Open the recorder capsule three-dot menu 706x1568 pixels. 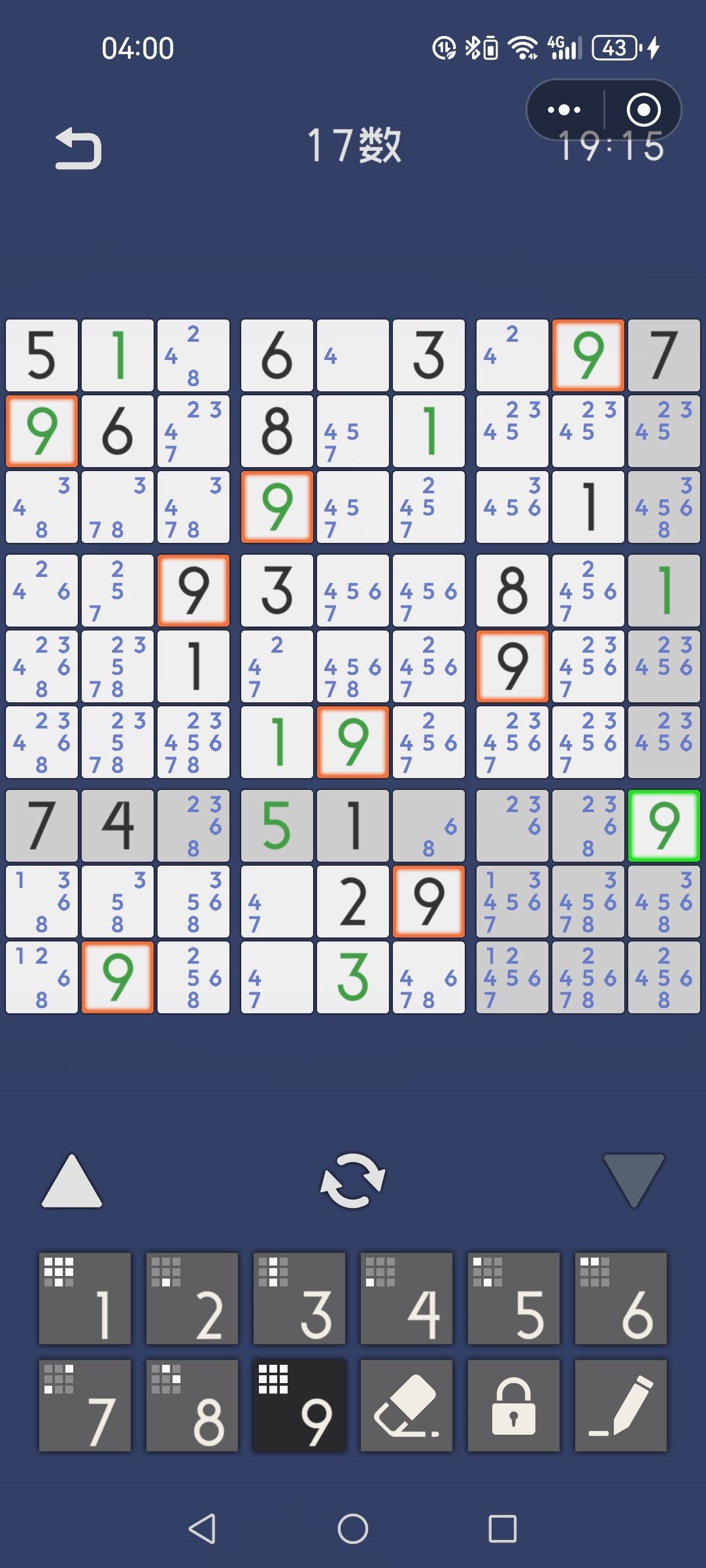click(x=563, y=110)
